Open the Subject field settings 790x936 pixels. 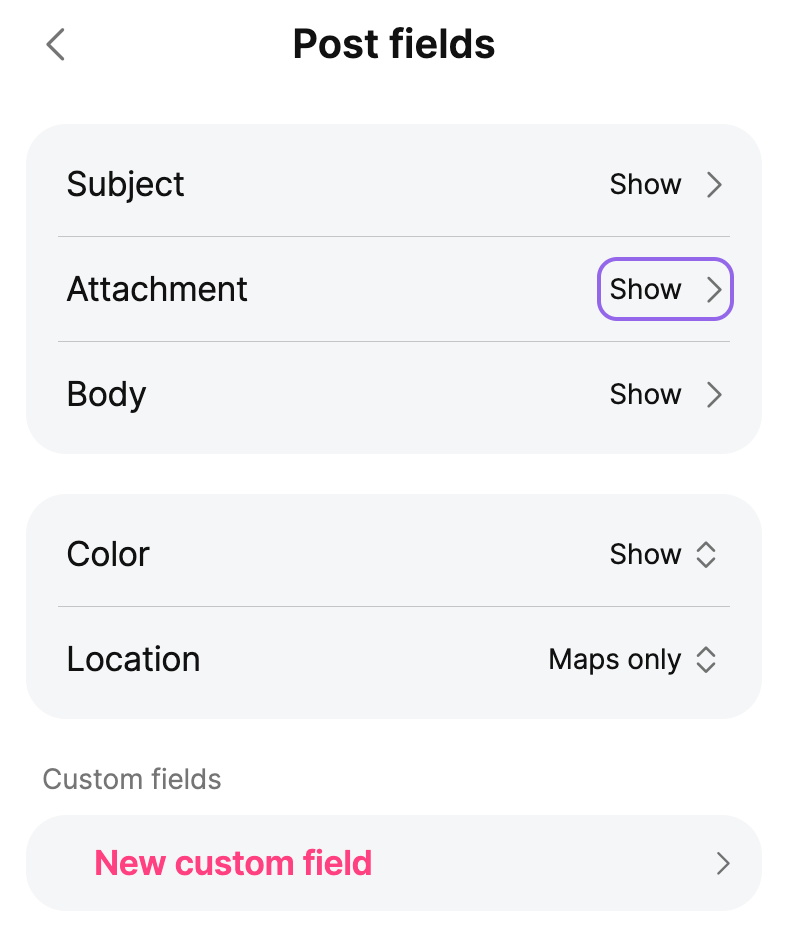(665, 185)
